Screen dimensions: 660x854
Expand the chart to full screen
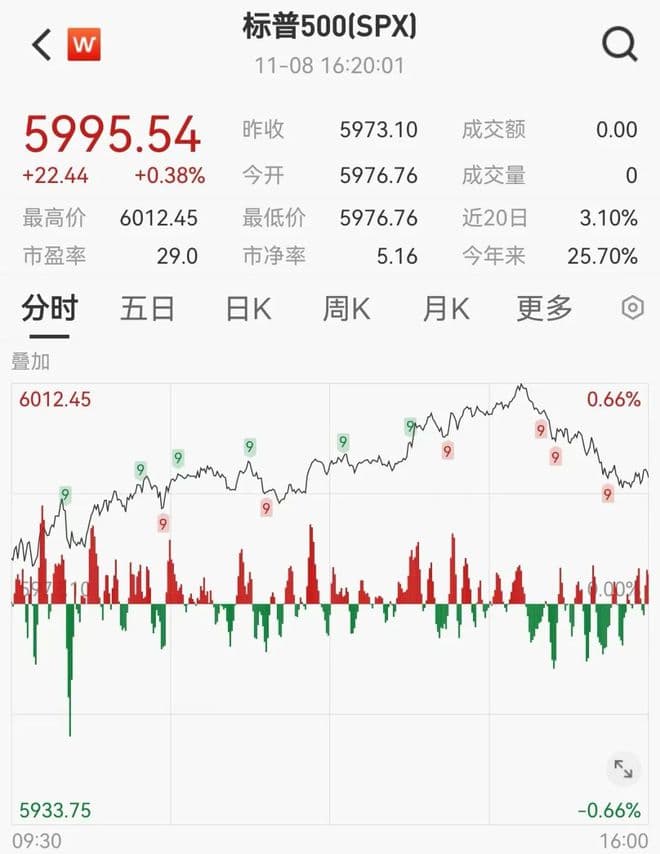623,768
